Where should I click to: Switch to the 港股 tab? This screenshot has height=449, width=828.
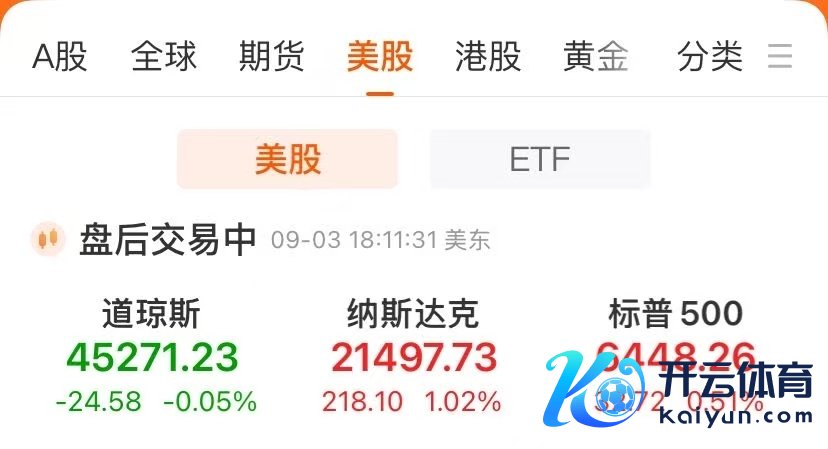[488, 56]
